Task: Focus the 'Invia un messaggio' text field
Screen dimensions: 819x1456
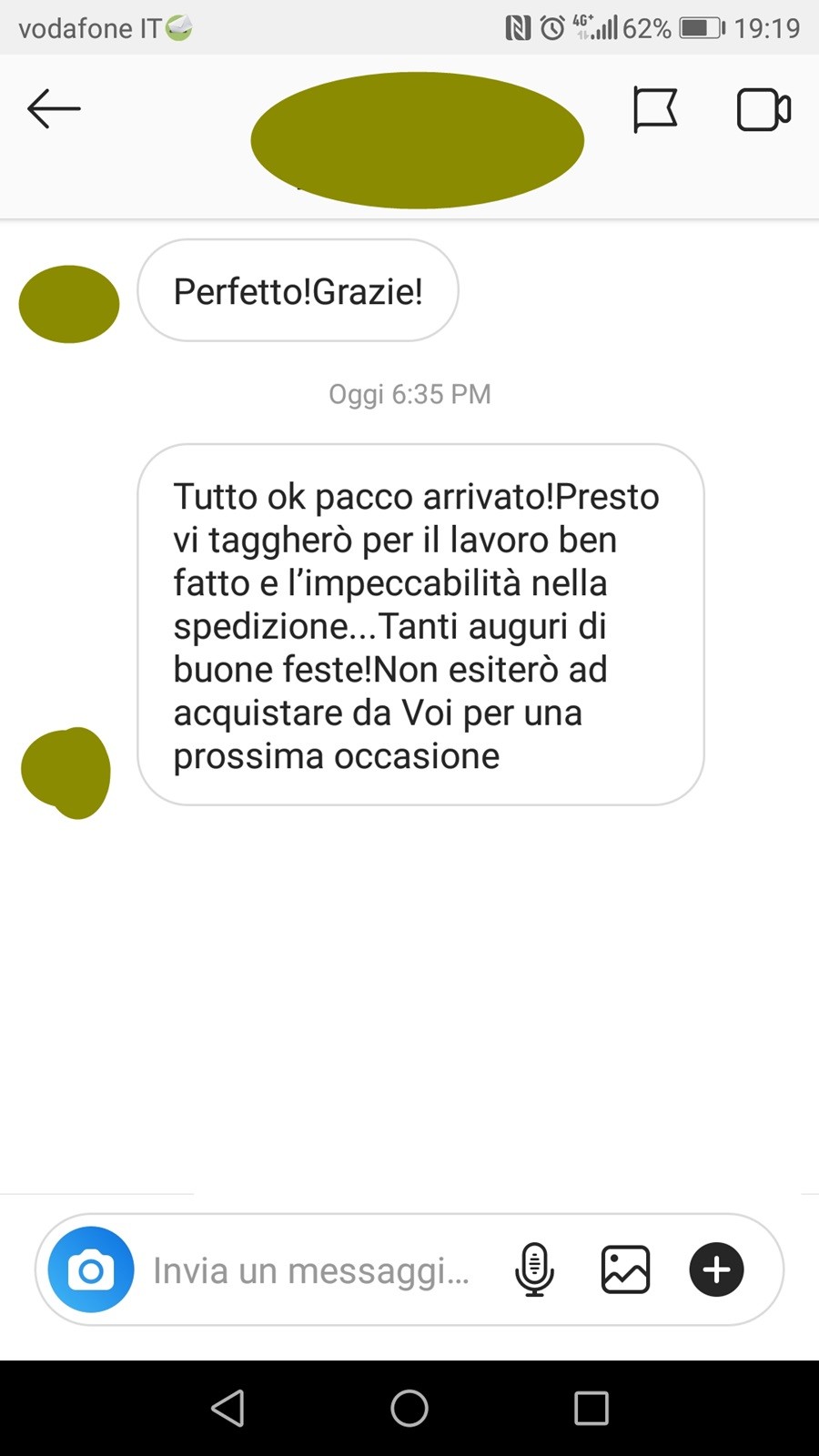Action: tap(311, 1270)
